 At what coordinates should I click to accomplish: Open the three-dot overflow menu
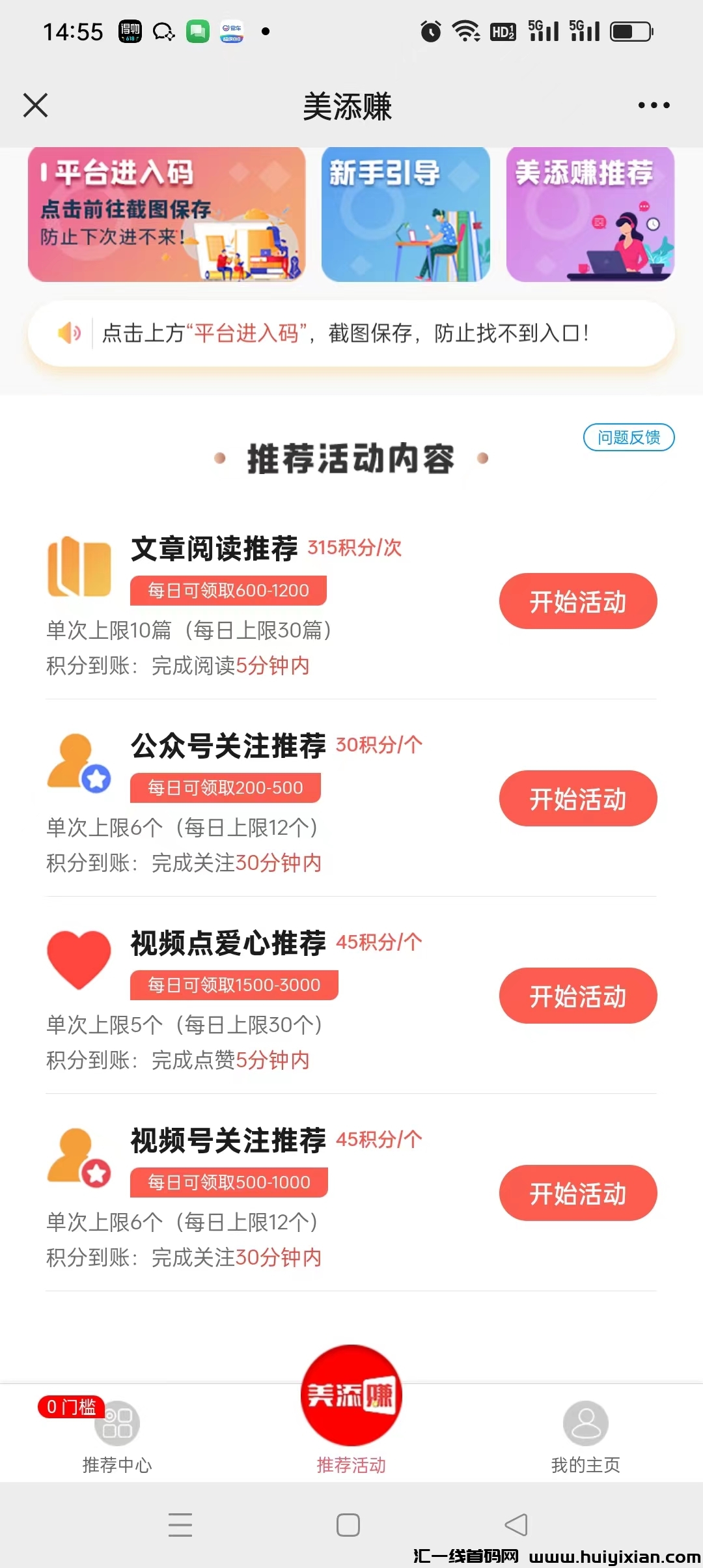[654, 105]
